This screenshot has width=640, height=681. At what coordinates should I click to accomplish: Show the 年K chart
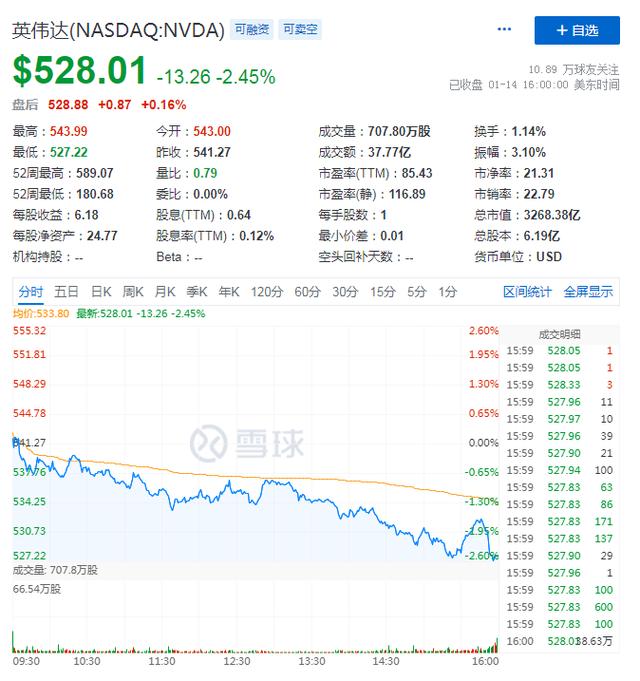click(x=229, y=292)
